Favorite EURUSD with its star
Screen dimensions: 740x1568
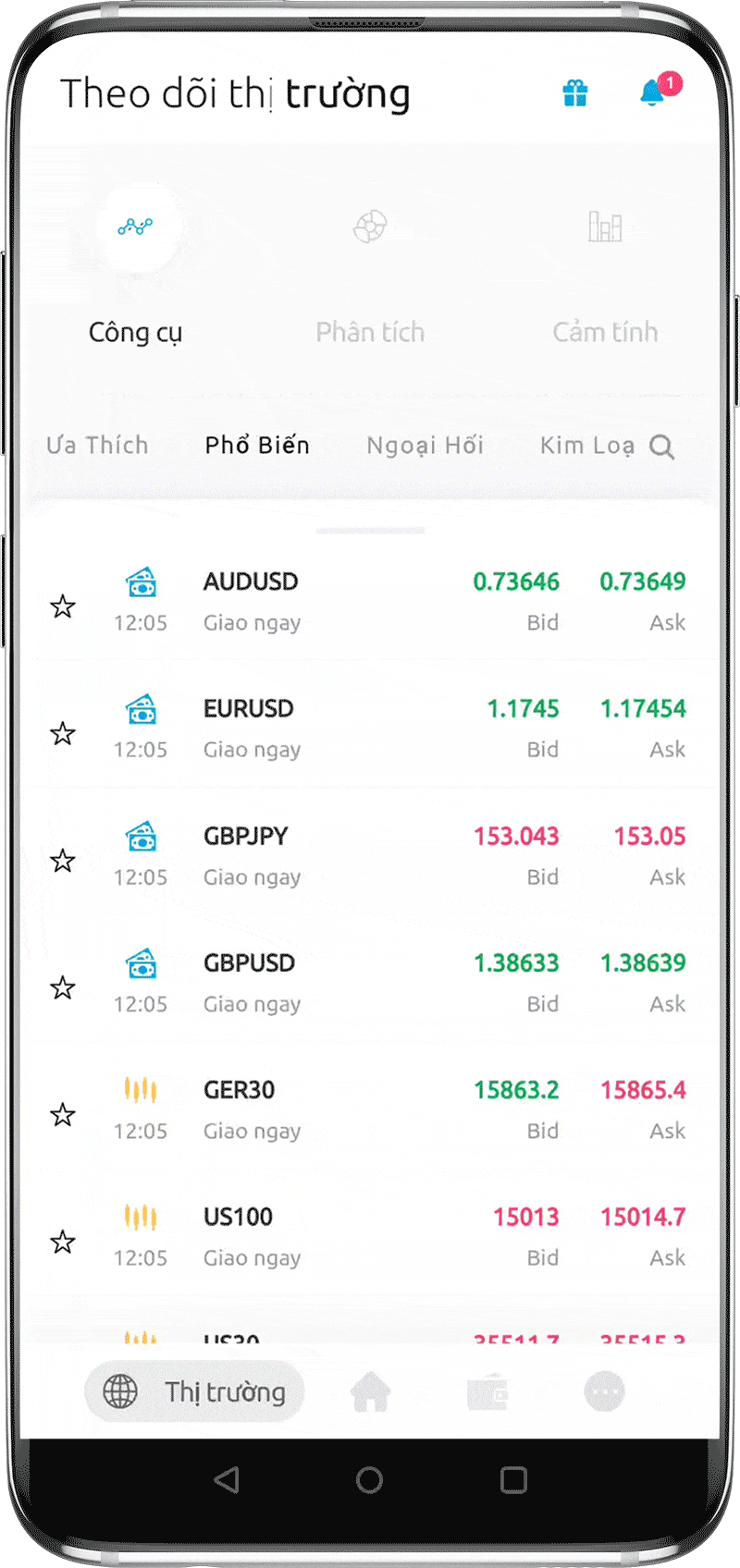coord(63,734)
